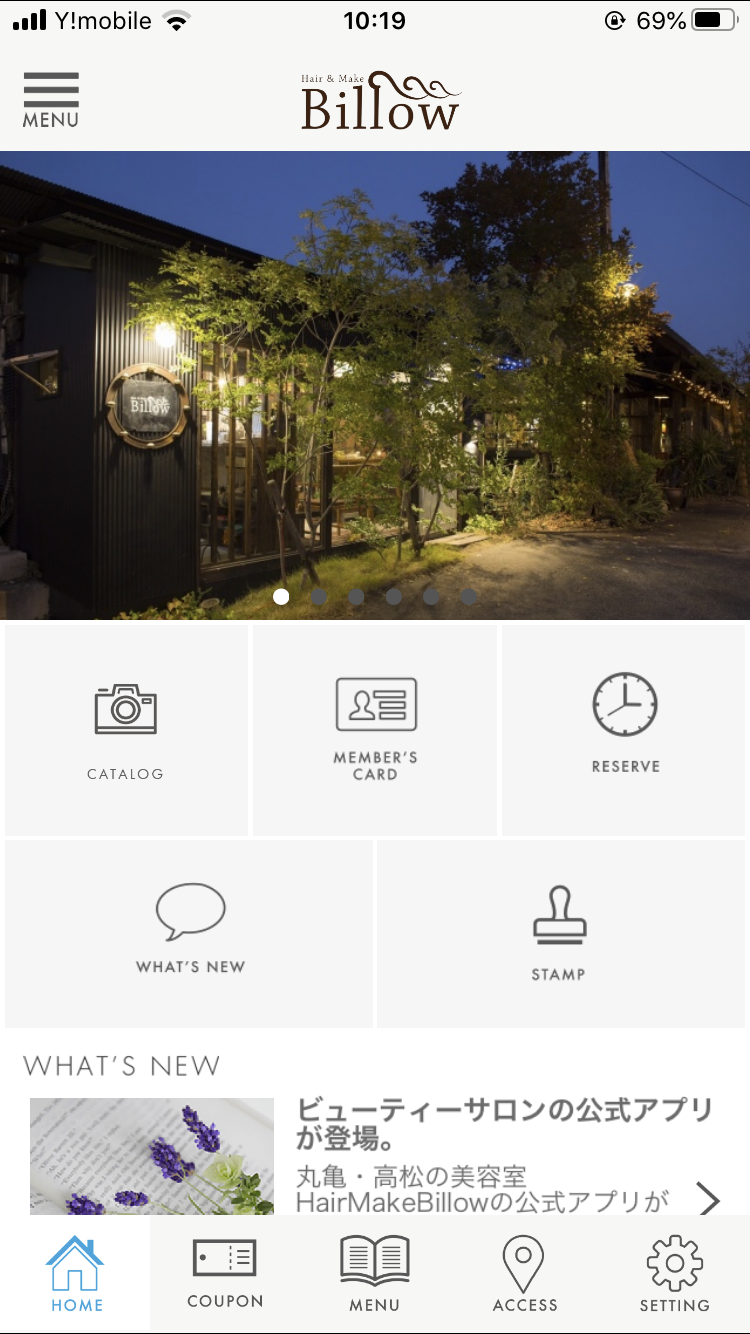Open the MEMBER'S CARD tile
Screen dimensions: 750x1334
pyautogui.click(x=375, y=730)
